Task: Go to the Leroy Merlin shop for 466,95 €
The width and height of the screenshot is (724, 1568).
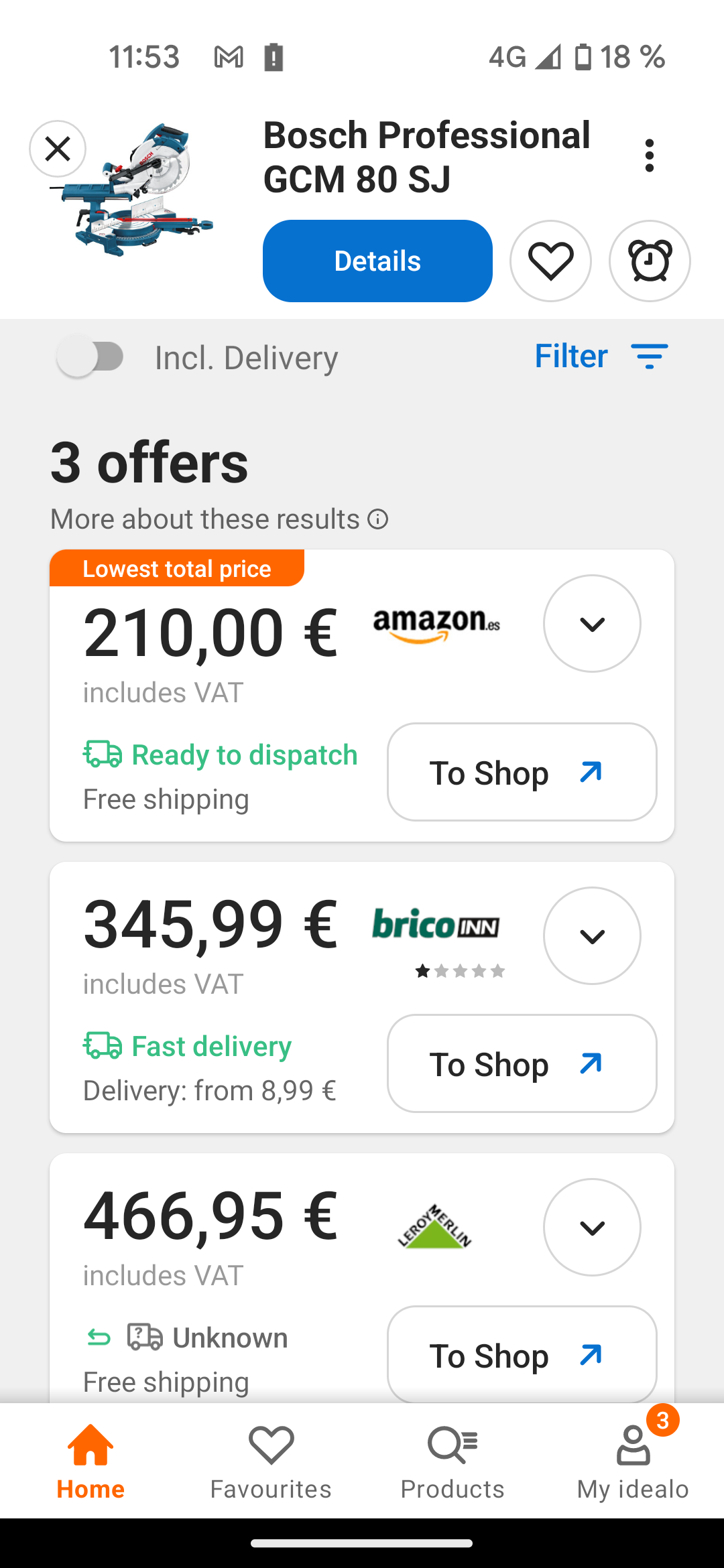Action: (x=522, y=1354)
